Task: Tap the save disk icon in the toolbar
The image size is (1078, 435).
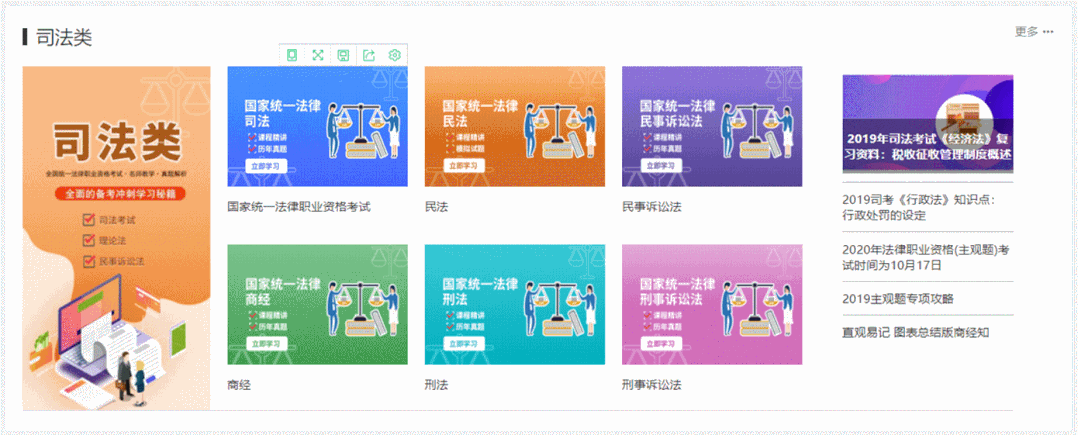Action: point(343,55)
